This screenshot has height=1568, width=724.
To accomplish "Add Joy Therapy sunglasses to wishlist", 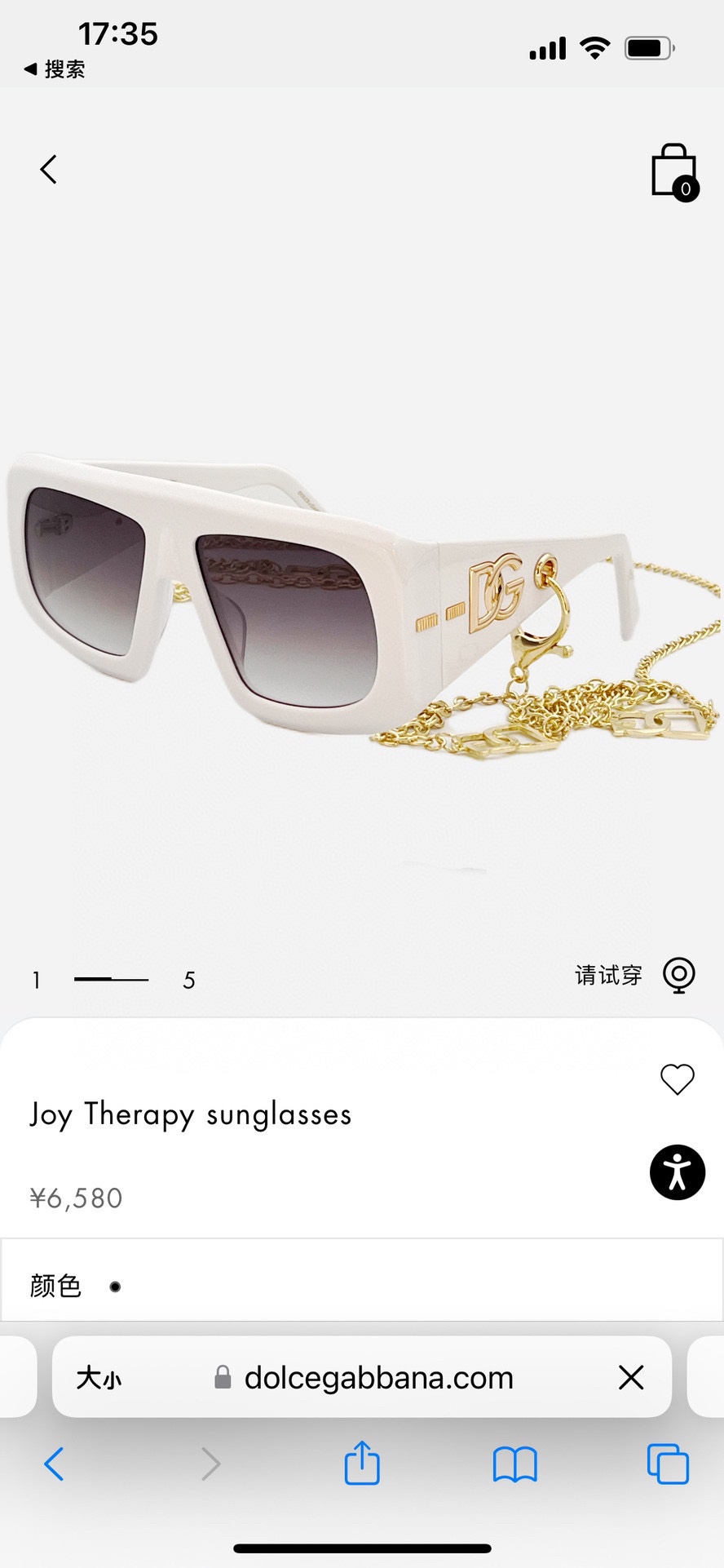I will coord(677,1079).
